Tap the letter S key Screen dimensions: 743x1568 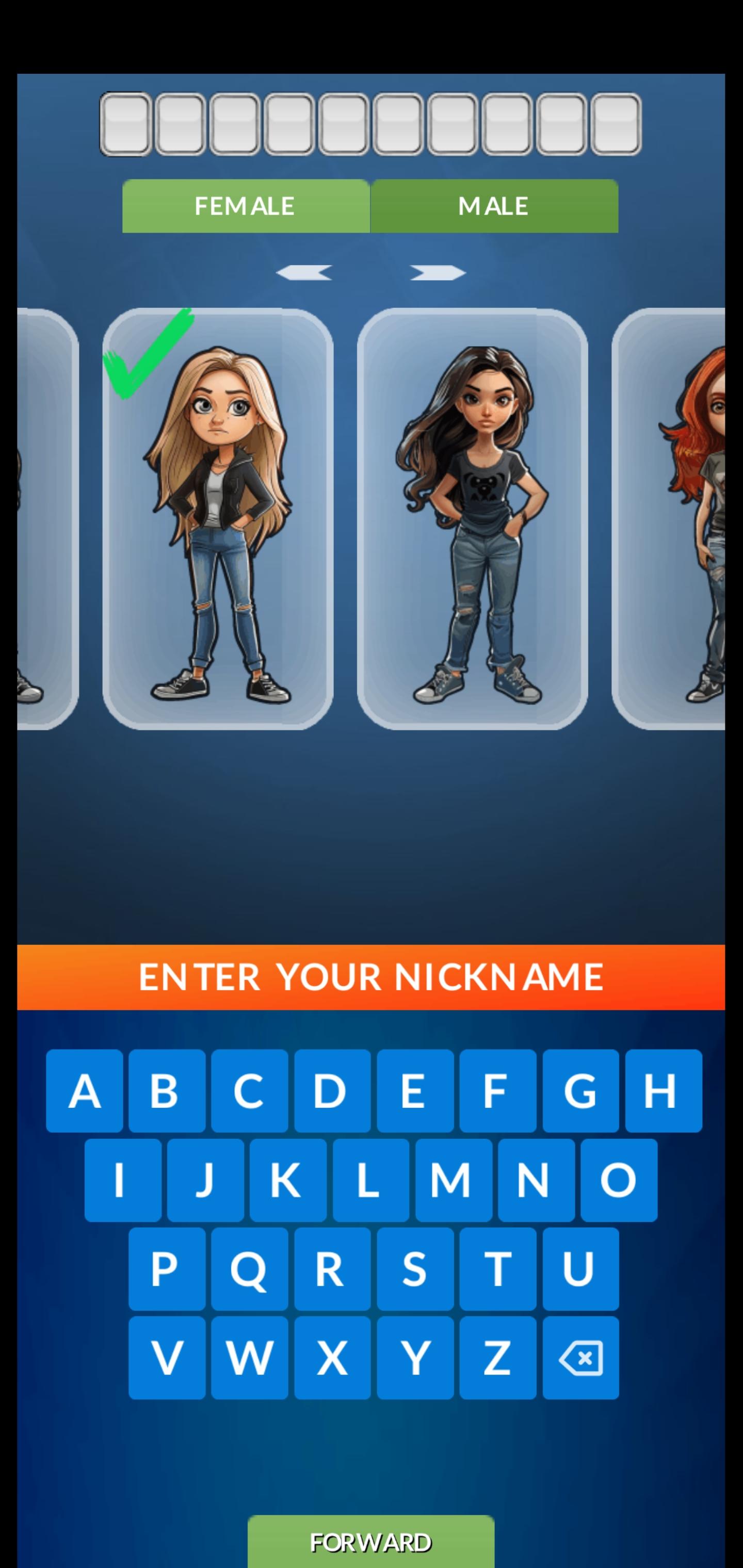[x=415, y=1268]
